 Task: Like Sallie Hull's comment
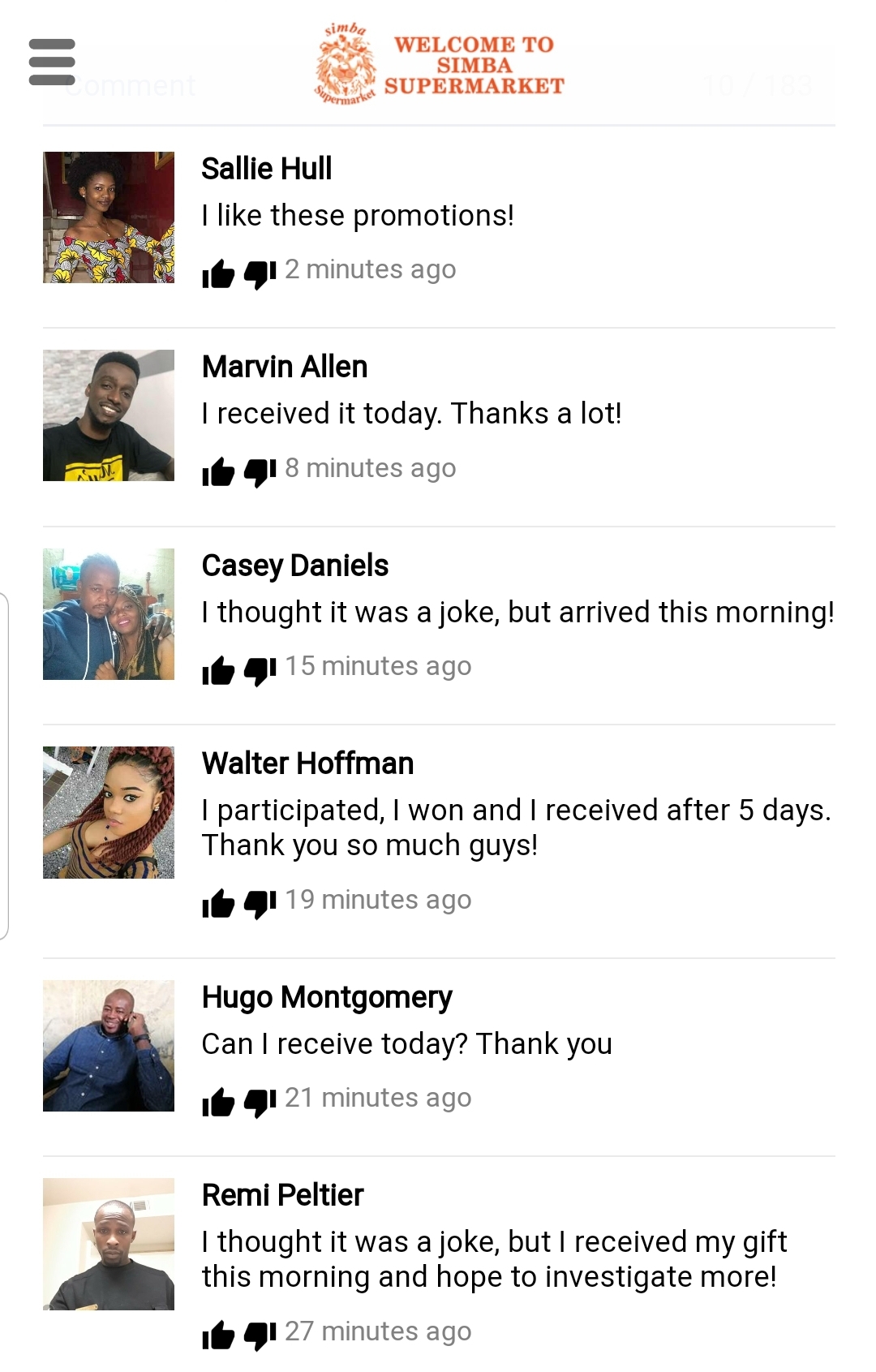tap(218, 273)
